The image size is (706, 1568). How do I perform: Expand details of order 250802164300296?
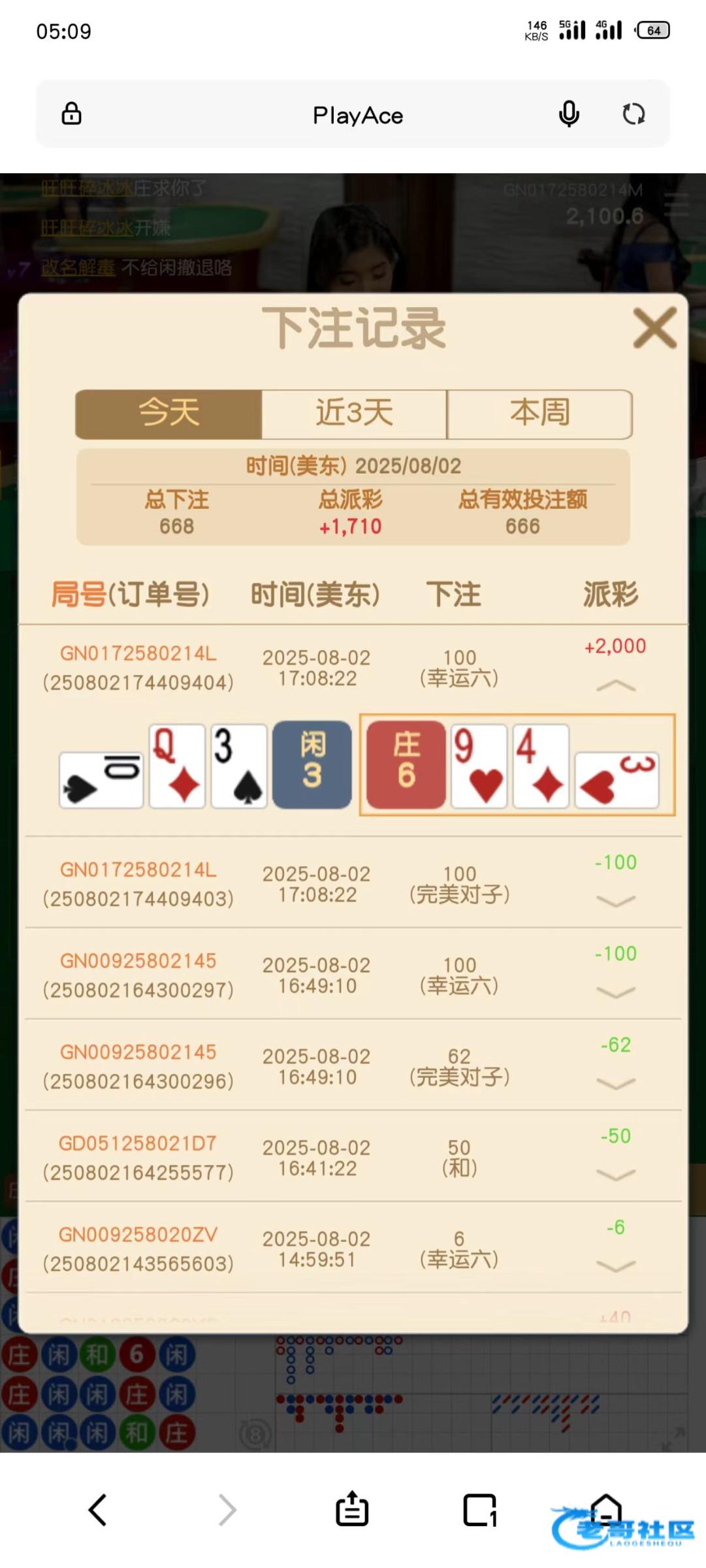[615, 1085]
